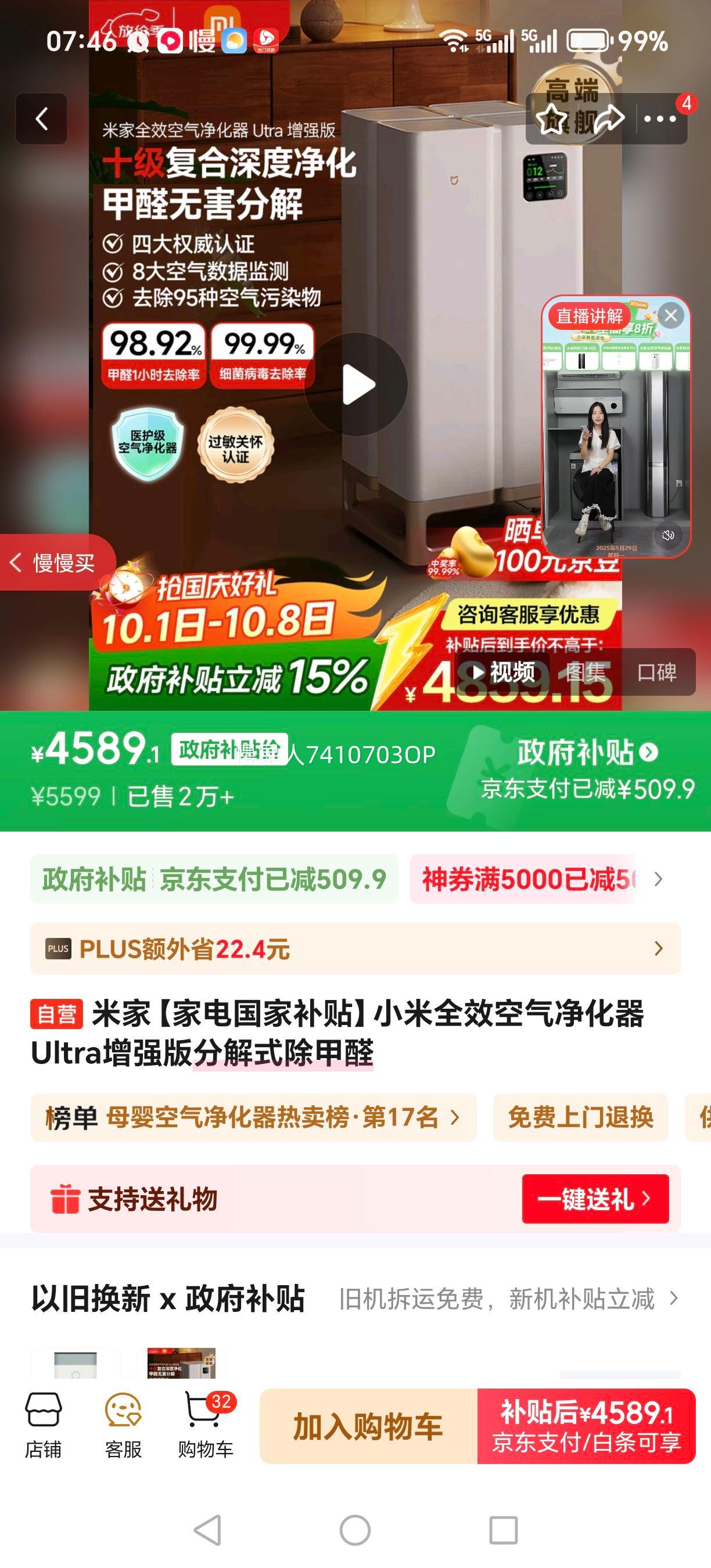Viewport: 711px width, 1568px height.
Task: Open the three-dot overflow menu
Action: (x=660, y=119)
